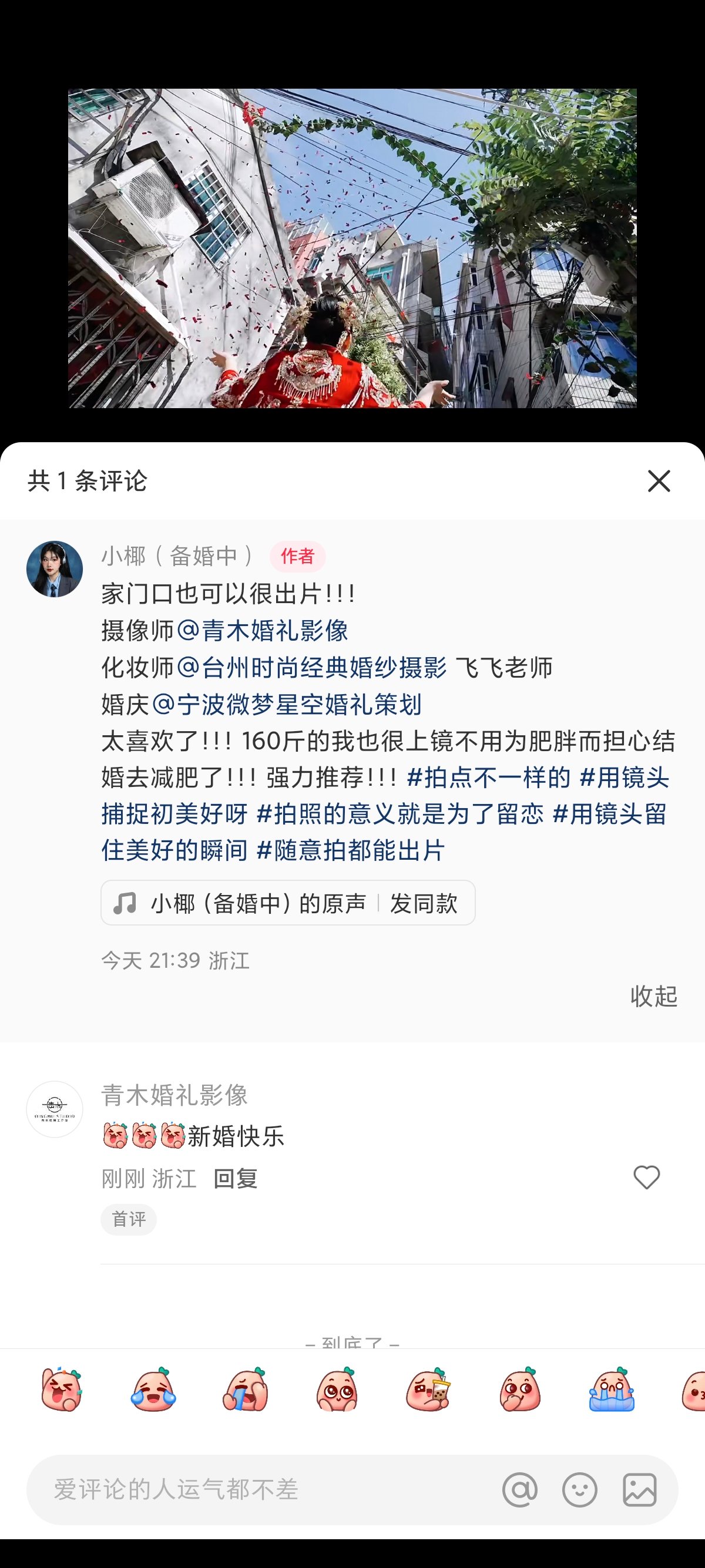Viewport: 705px width, 1568px height.
Task: Open hashtag #拍照的意义就是为了留恋
Action: click(400, 815)
